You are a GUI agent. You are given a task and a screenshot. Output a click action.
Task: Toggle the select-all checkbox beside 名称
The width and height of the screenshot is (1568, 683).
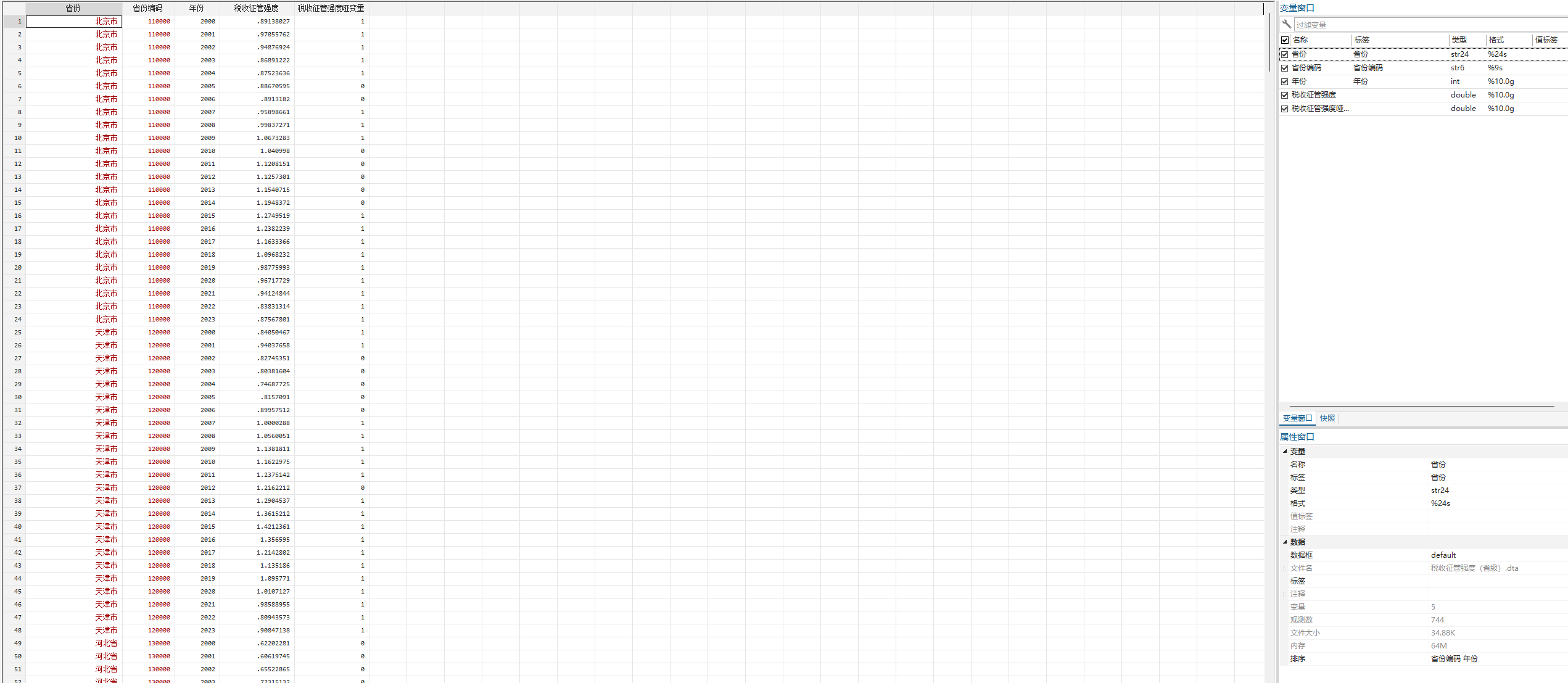pos(1285,40)
